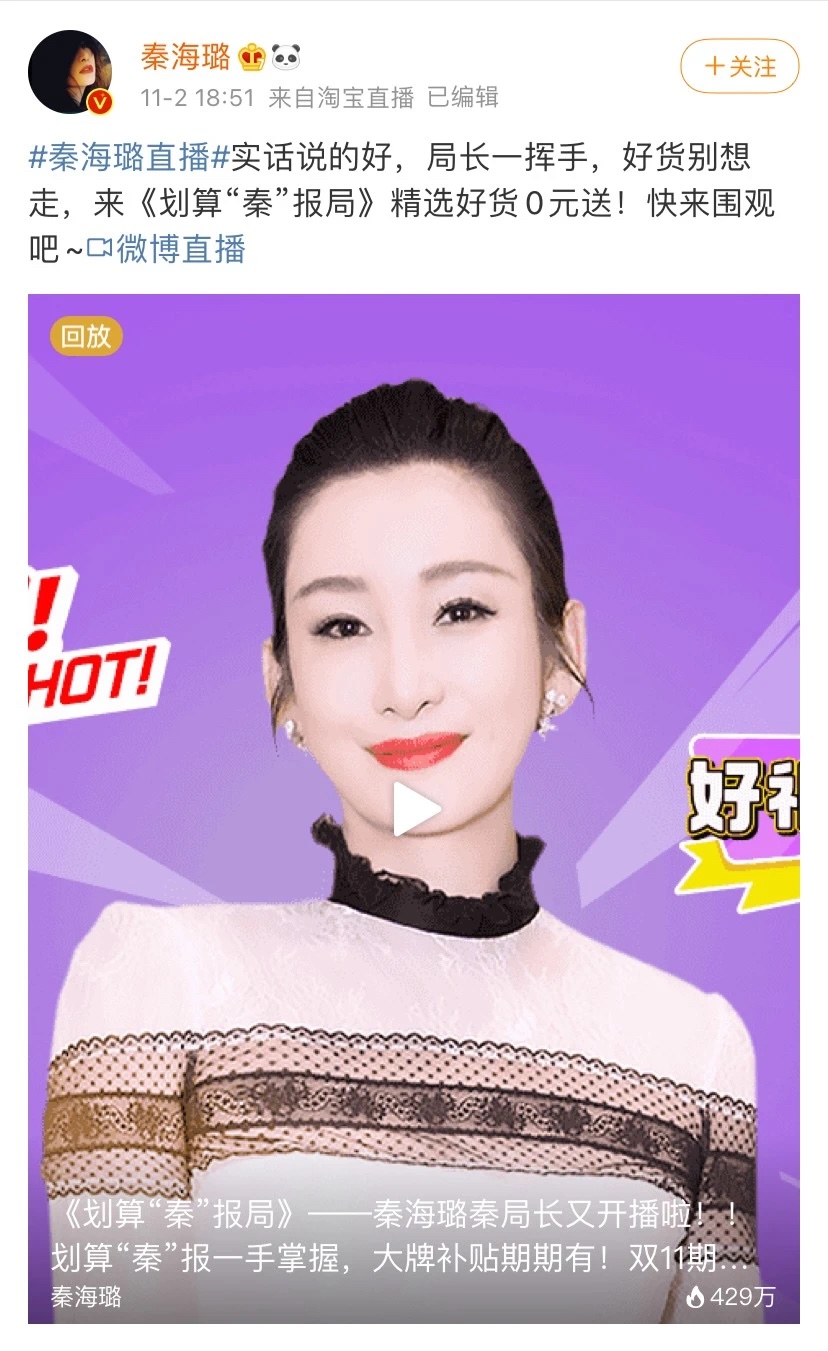Open the poster's profile avatar
Image resolution: width=828 pixels, height=1351 pixels.
pos(69,72)
